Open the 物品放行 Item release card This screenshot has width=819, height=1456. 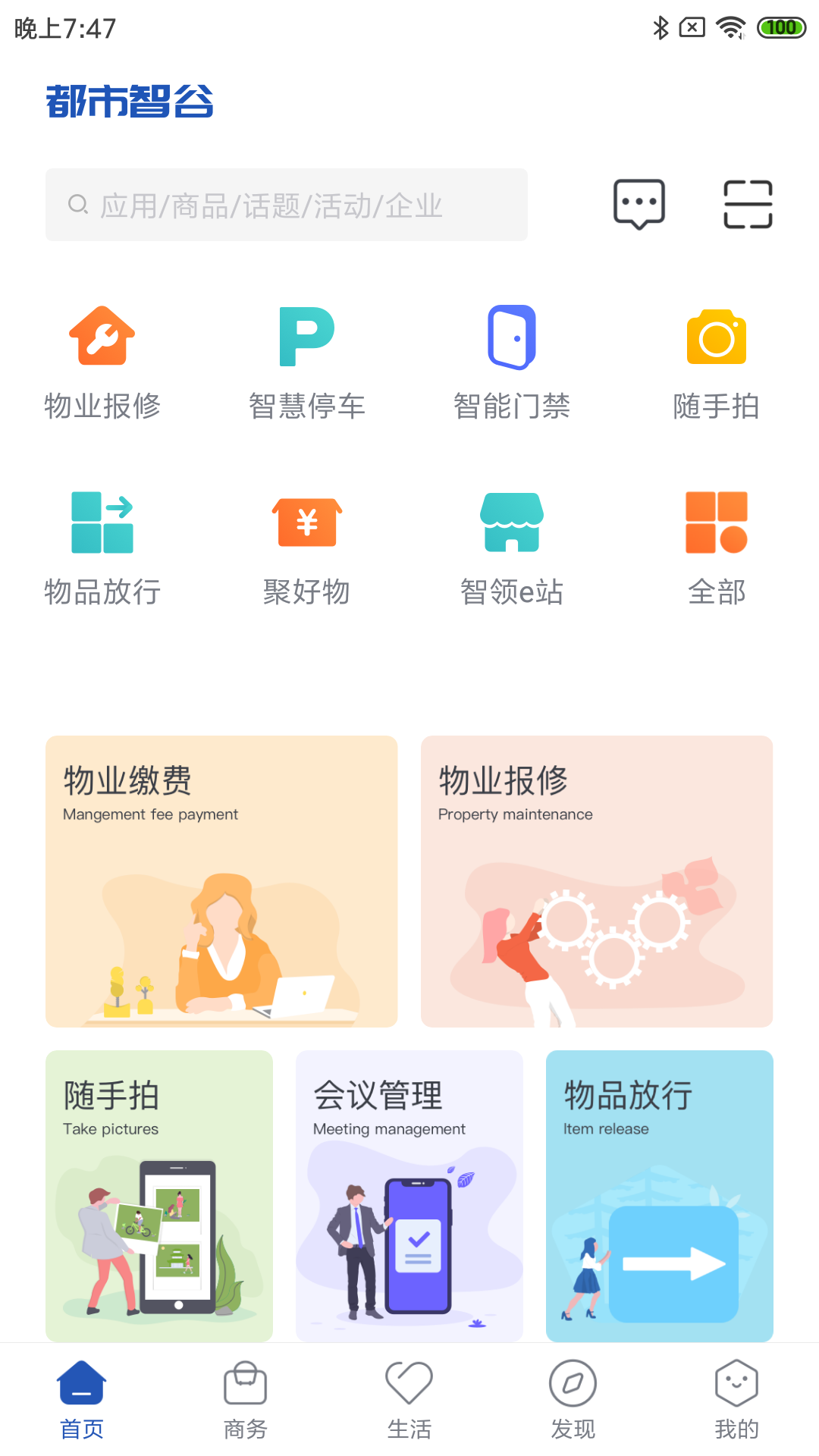click(660, 1196)
